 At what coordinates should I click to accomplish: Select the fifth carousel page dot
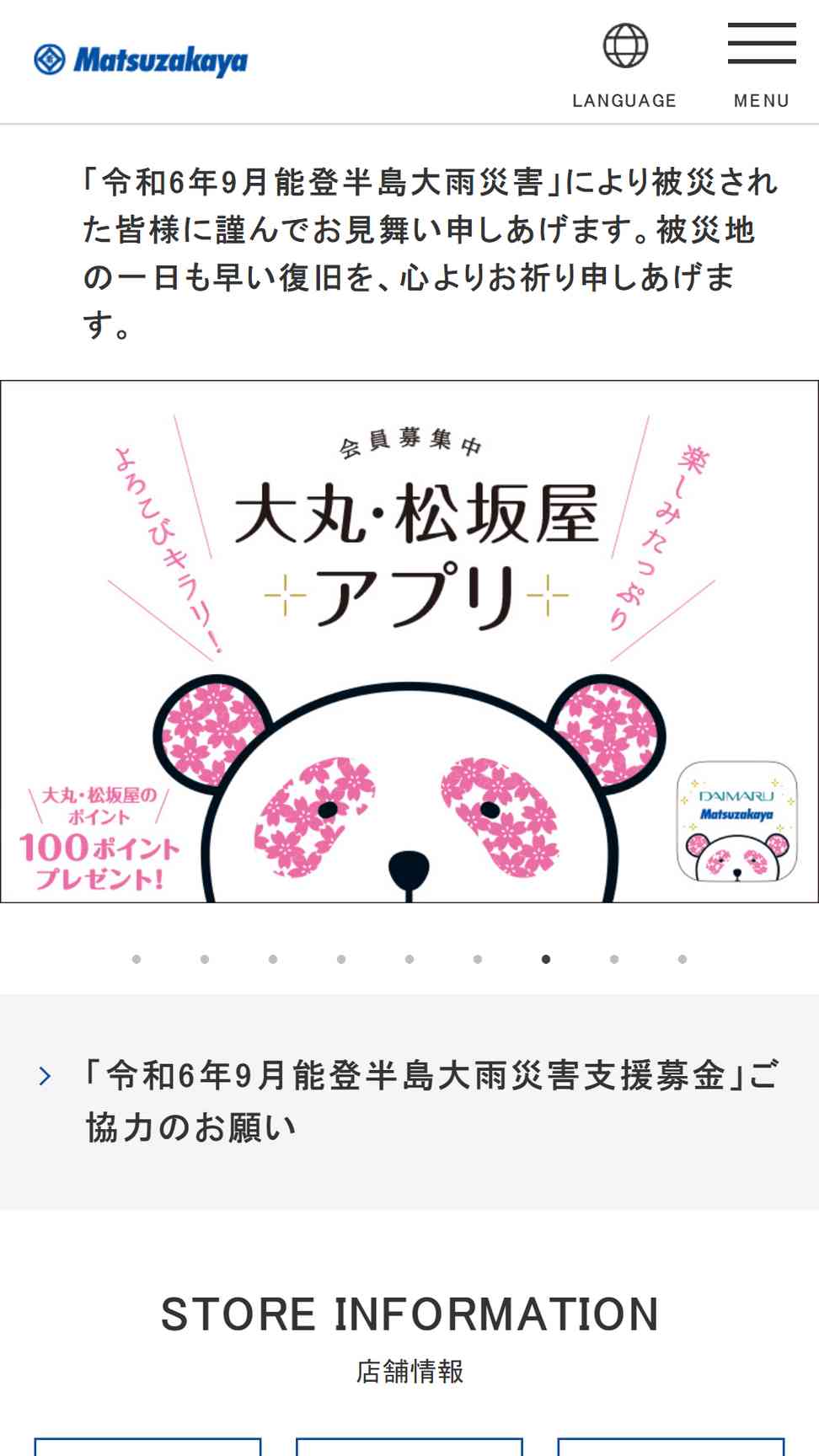[x=409, y=959]
